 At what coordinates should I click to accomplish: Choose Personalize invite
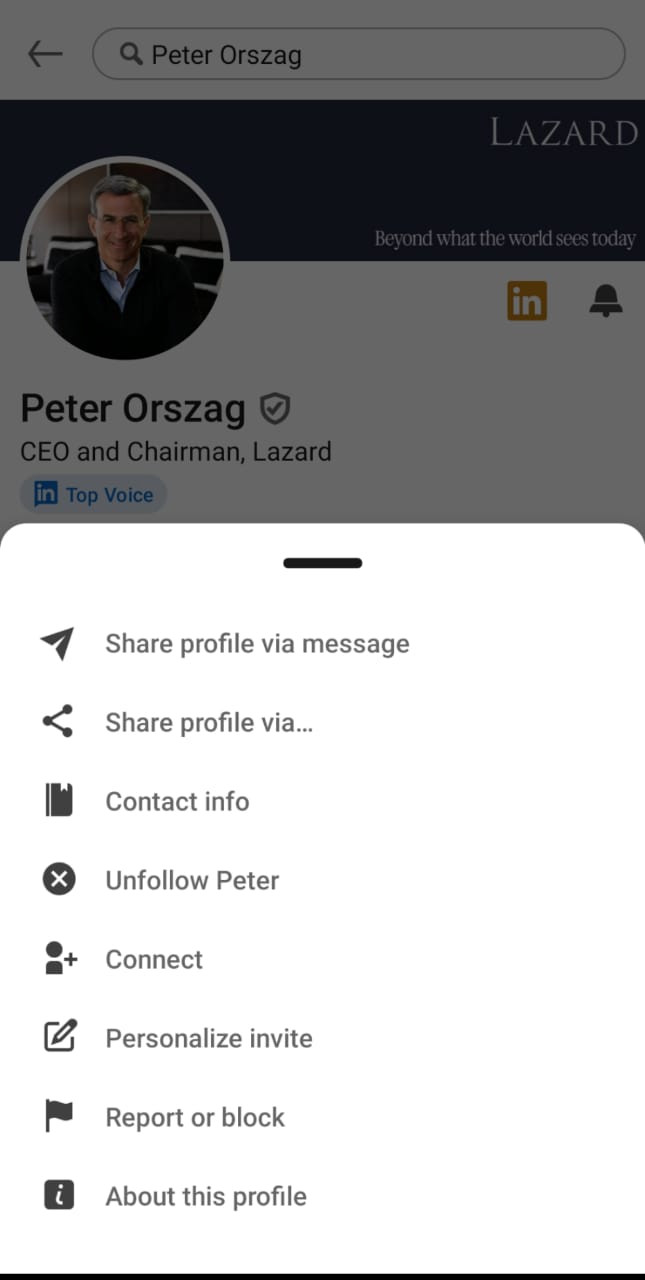209,1038
